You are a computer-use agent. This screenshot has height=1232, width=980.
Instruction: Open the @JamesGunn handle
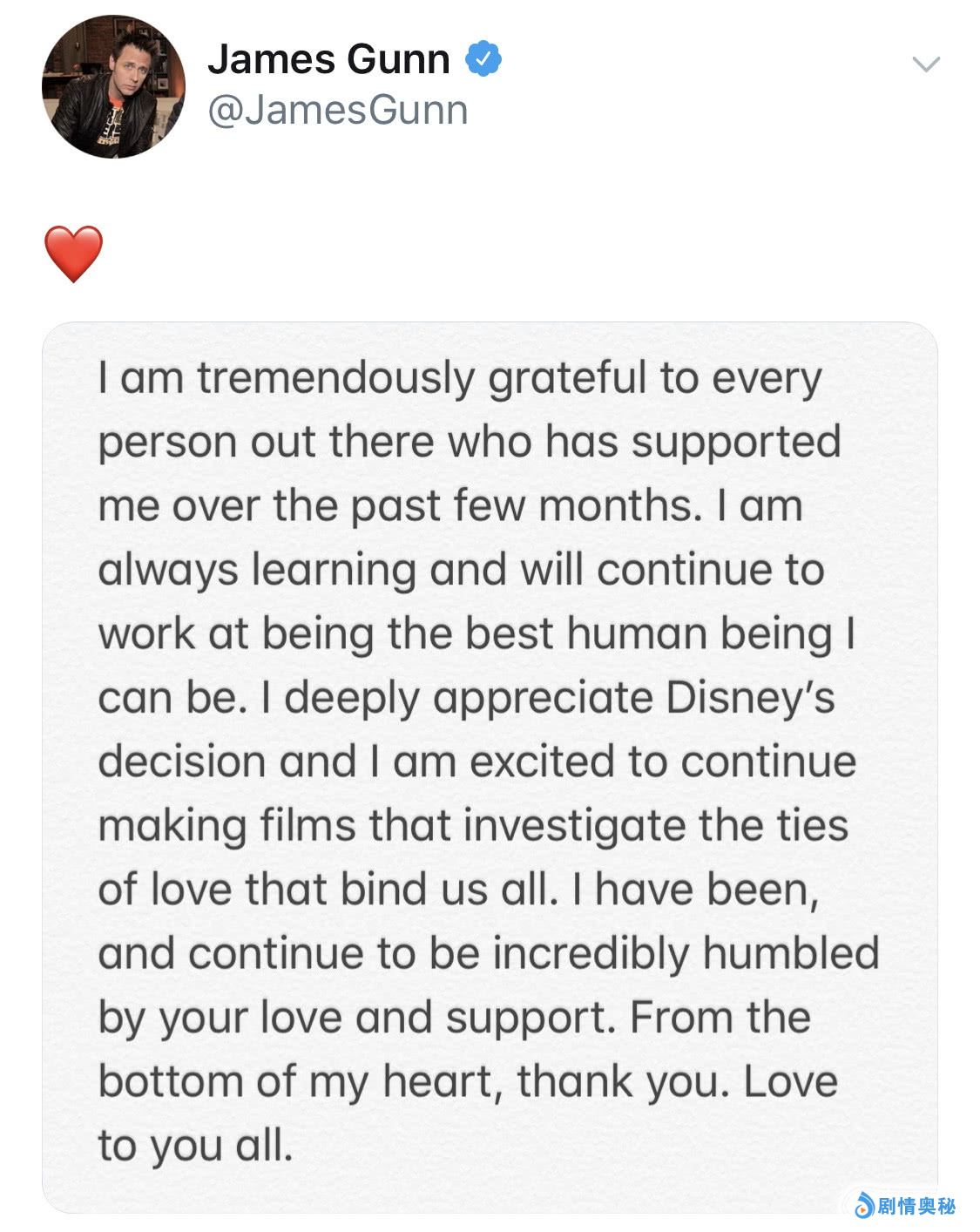[337, 111]
